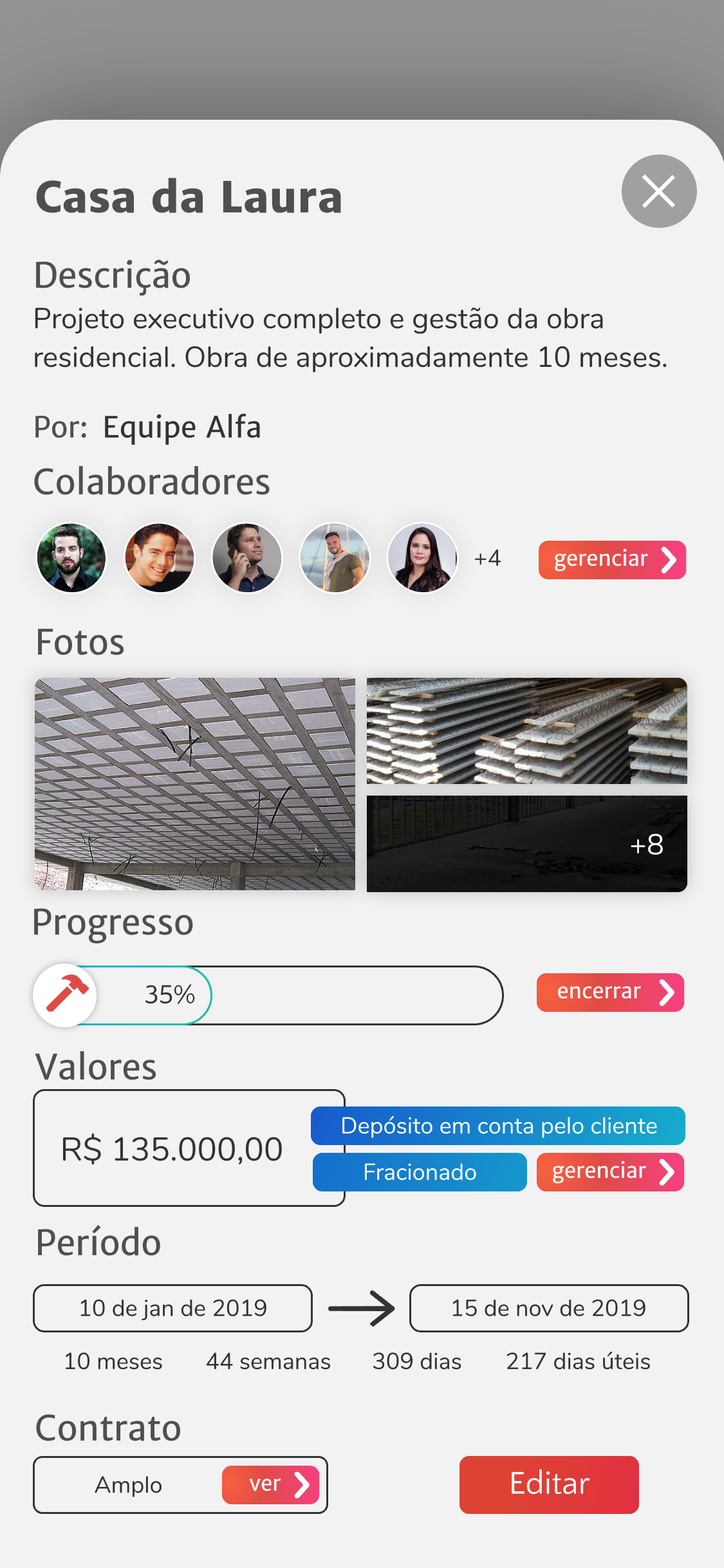Image resolution: width=724 pixels, height=1568 pixels.
Task: Select the start date 10 de jan de 2019
Action: click(172, 1308)
